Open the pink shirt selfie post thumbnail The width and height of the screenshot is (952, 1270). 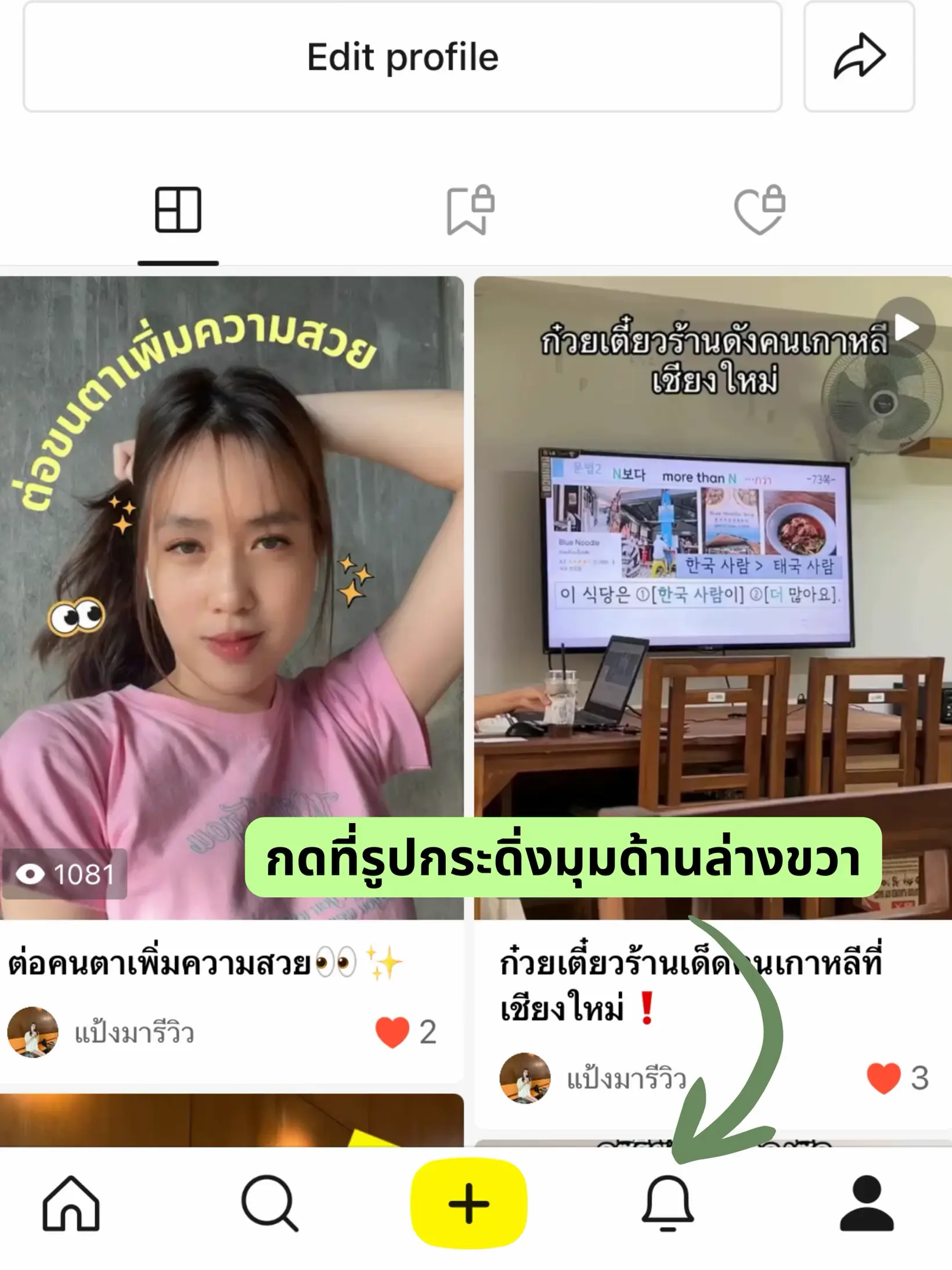pos(232,581)
